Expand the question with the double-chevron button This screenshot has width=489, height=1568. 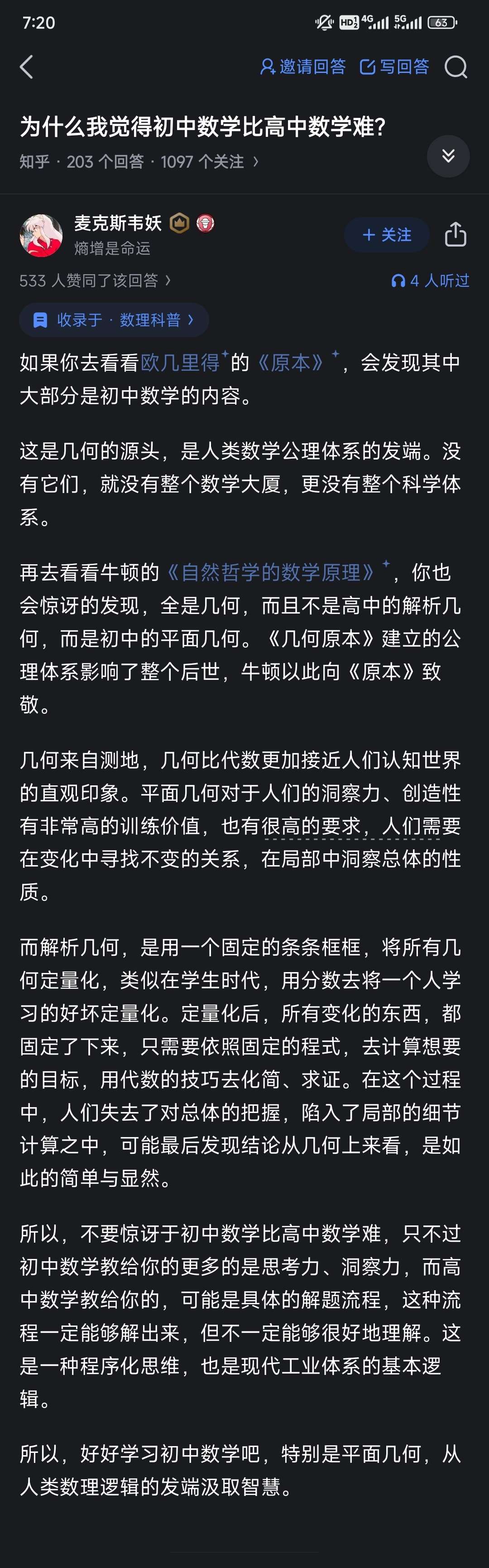448,156
